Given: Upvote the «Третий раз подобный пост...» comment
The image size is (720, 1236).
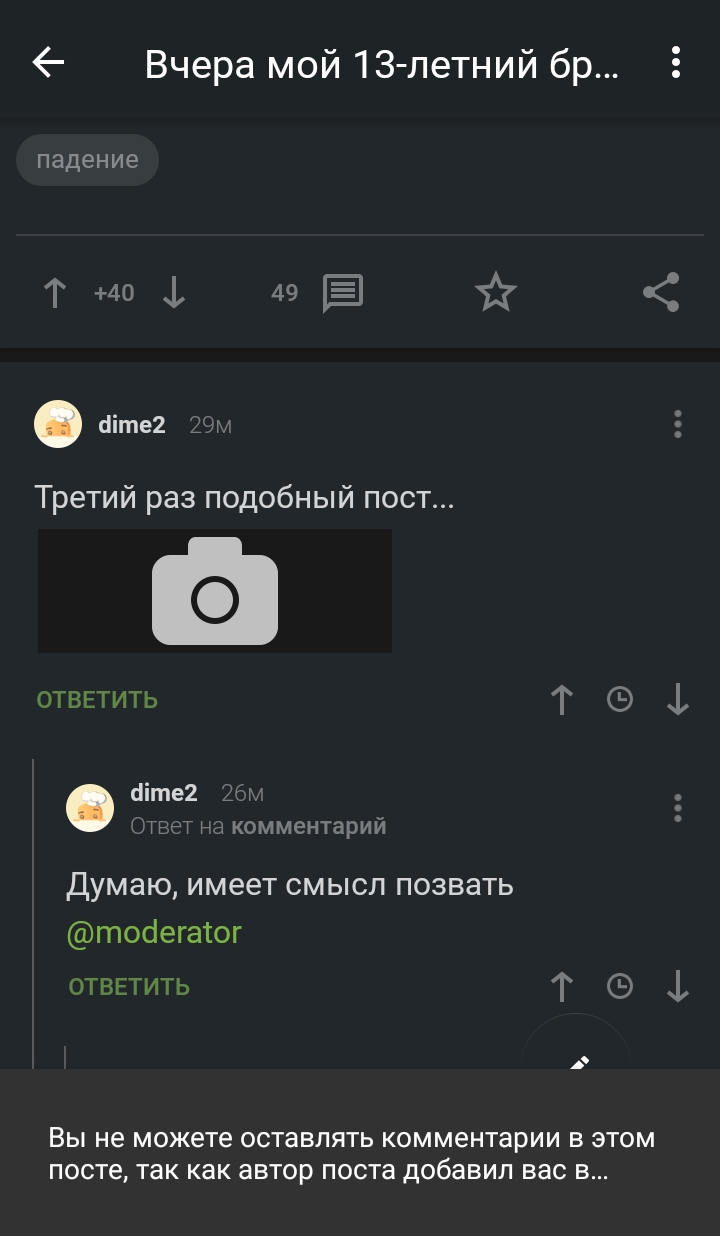Looking at the screenshot, I should pyautogui.click(x=562, y=700).
